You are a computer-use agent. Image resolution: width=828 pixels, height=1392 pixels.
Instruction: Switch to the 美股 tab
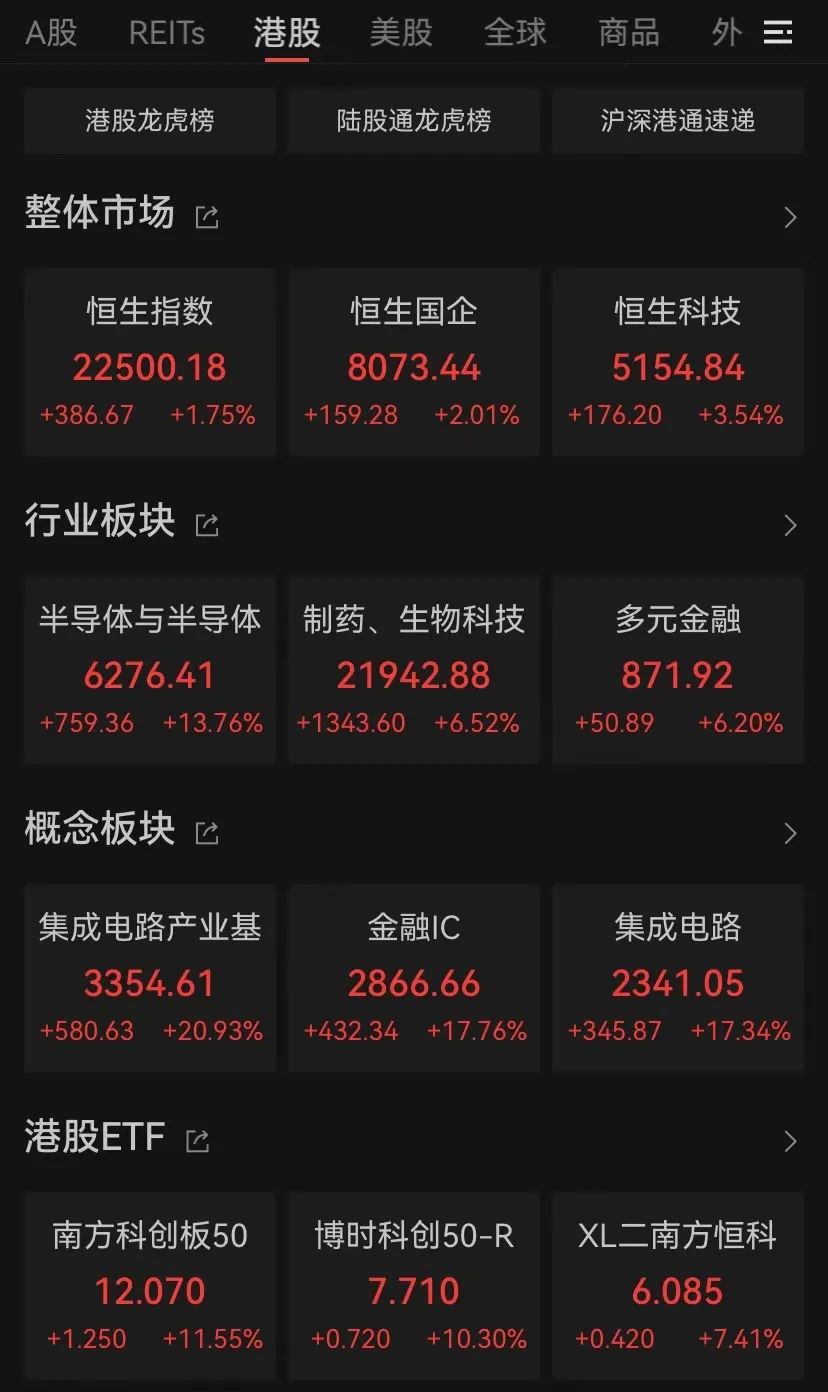400,32
